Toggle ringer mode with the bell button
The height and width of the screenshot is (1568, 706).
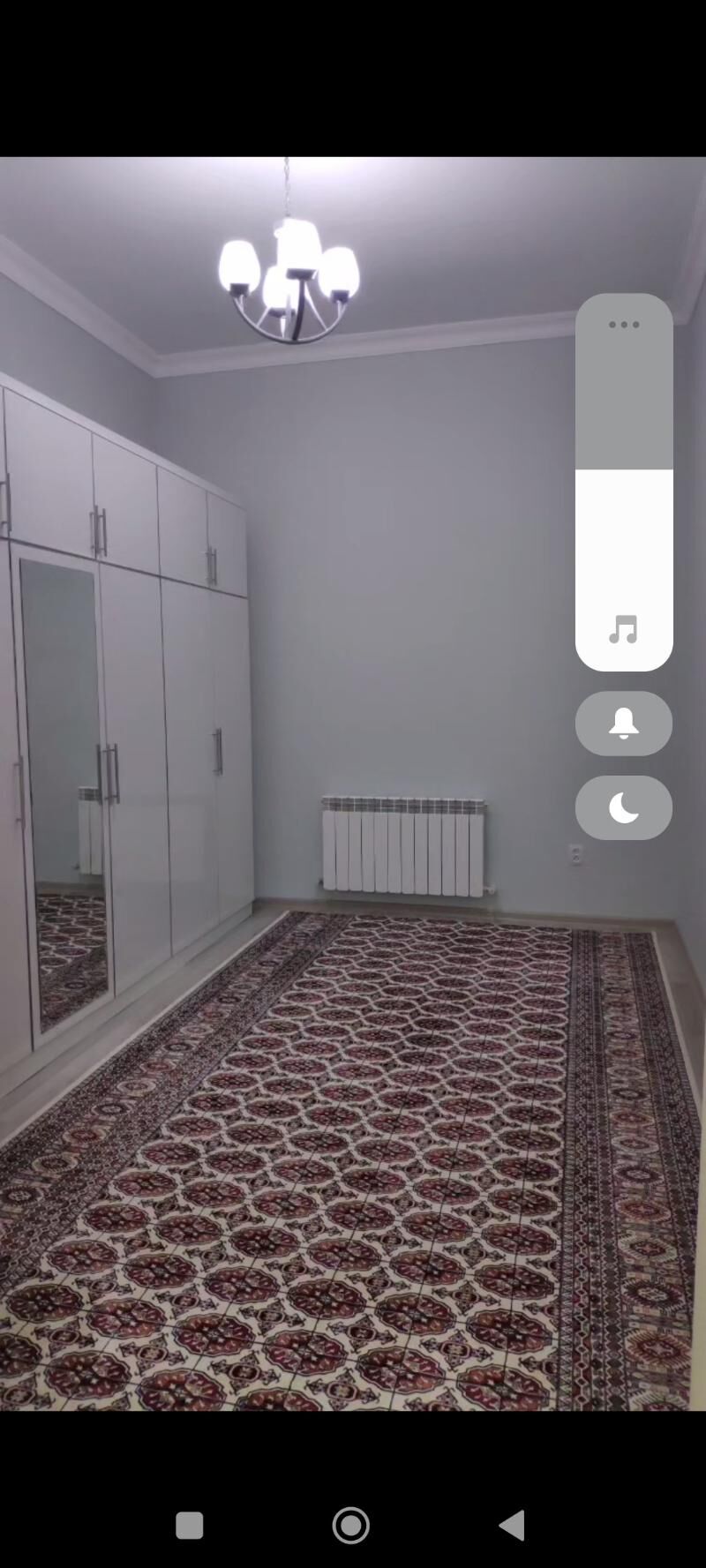[x=624, y=724]
